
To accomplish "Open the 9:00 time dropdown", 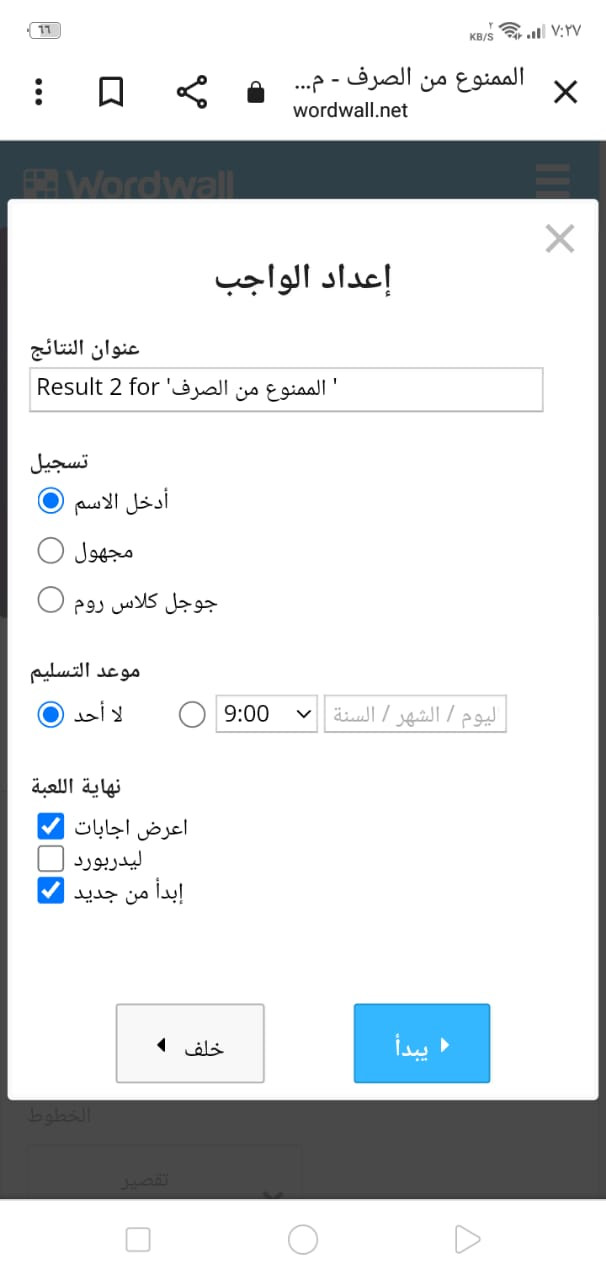I will click(267, 714).
